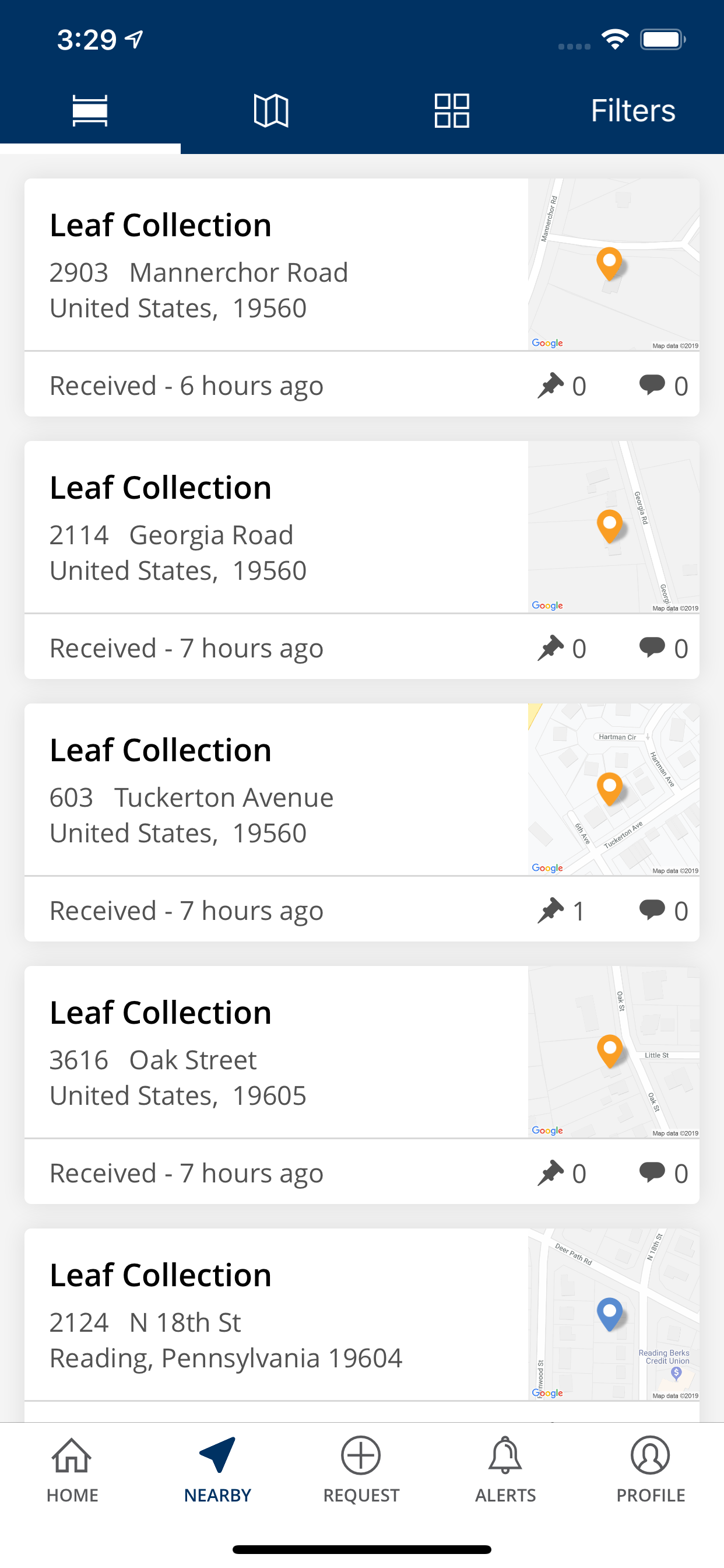
Task: Open Filters
Action: tap(632, 111)
